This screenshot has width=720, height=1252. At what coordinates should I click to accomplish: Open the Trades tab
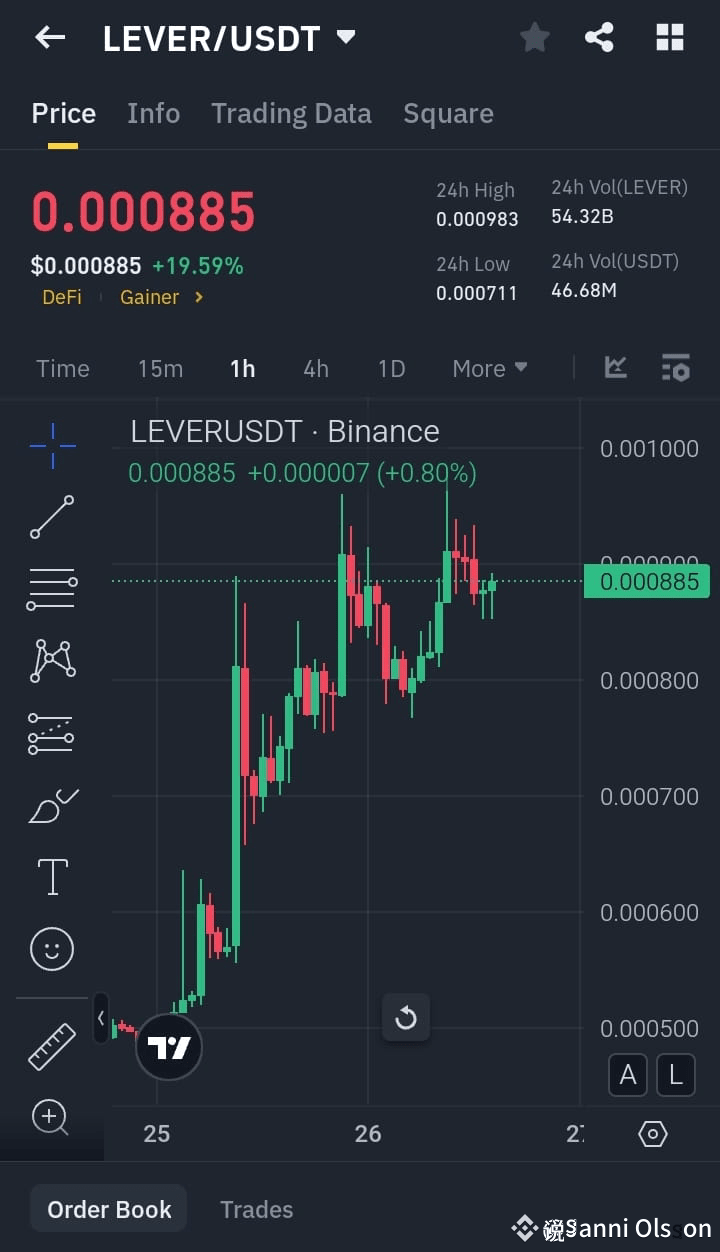256,1208
